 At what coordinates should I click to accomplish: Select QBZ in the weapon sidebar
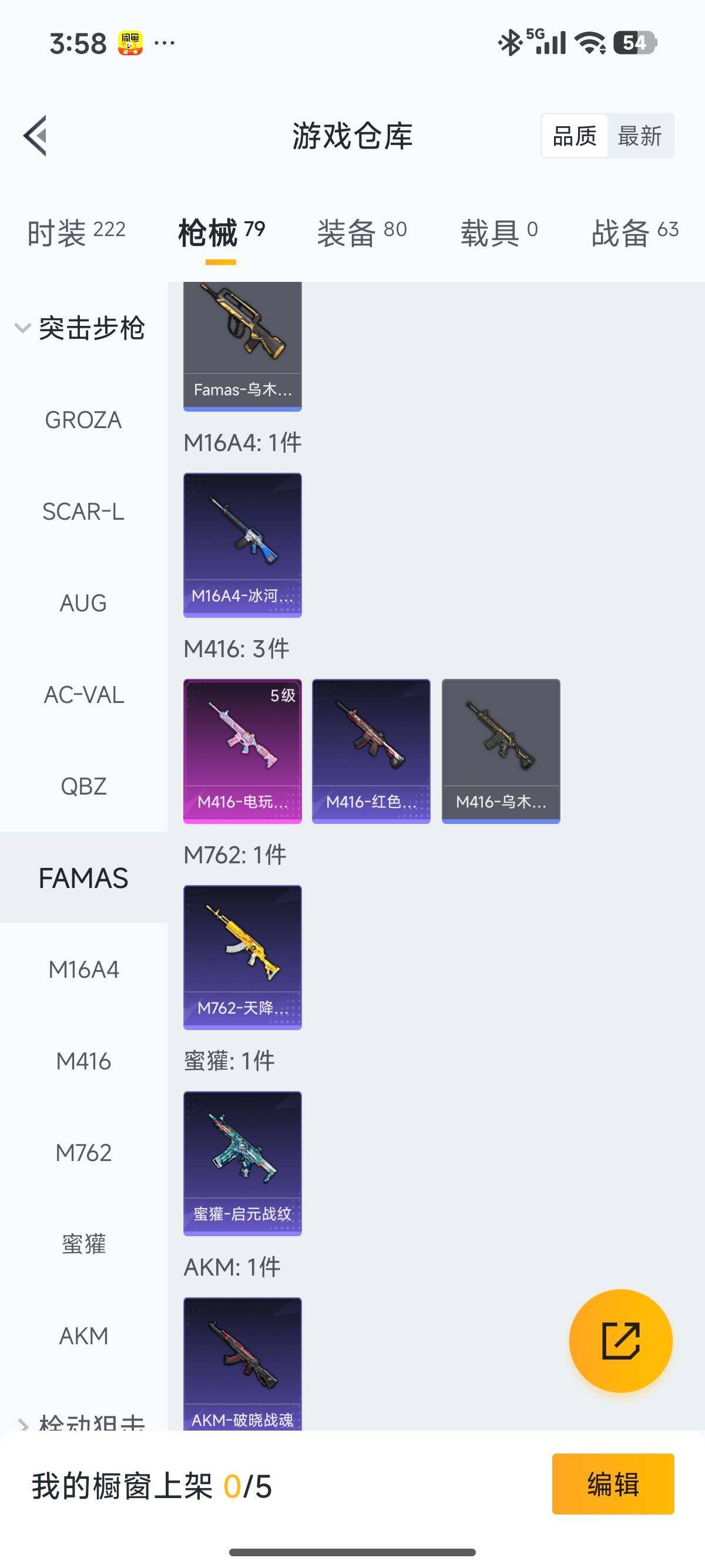click(83, 786)
